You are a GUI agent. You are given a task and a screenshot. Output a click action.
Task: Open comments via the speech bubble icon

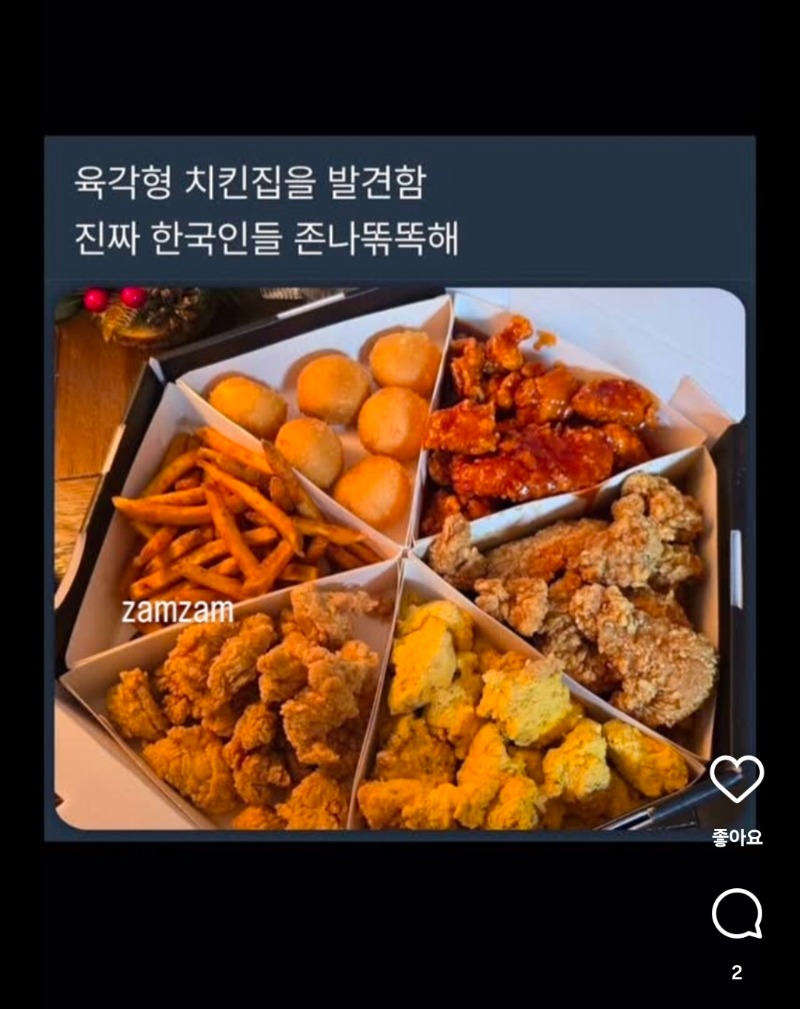[737, 913]
